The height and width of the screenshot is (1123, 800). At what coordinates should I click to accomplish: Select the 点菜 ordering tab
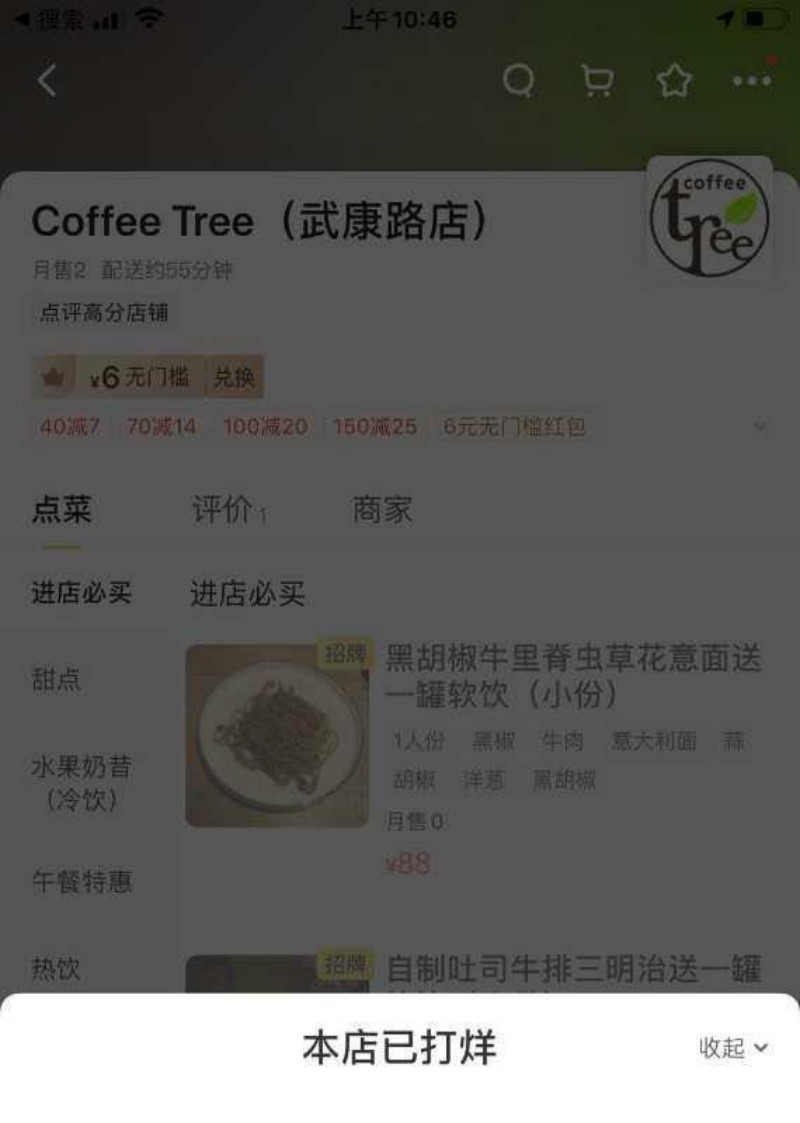click(61, 510)
